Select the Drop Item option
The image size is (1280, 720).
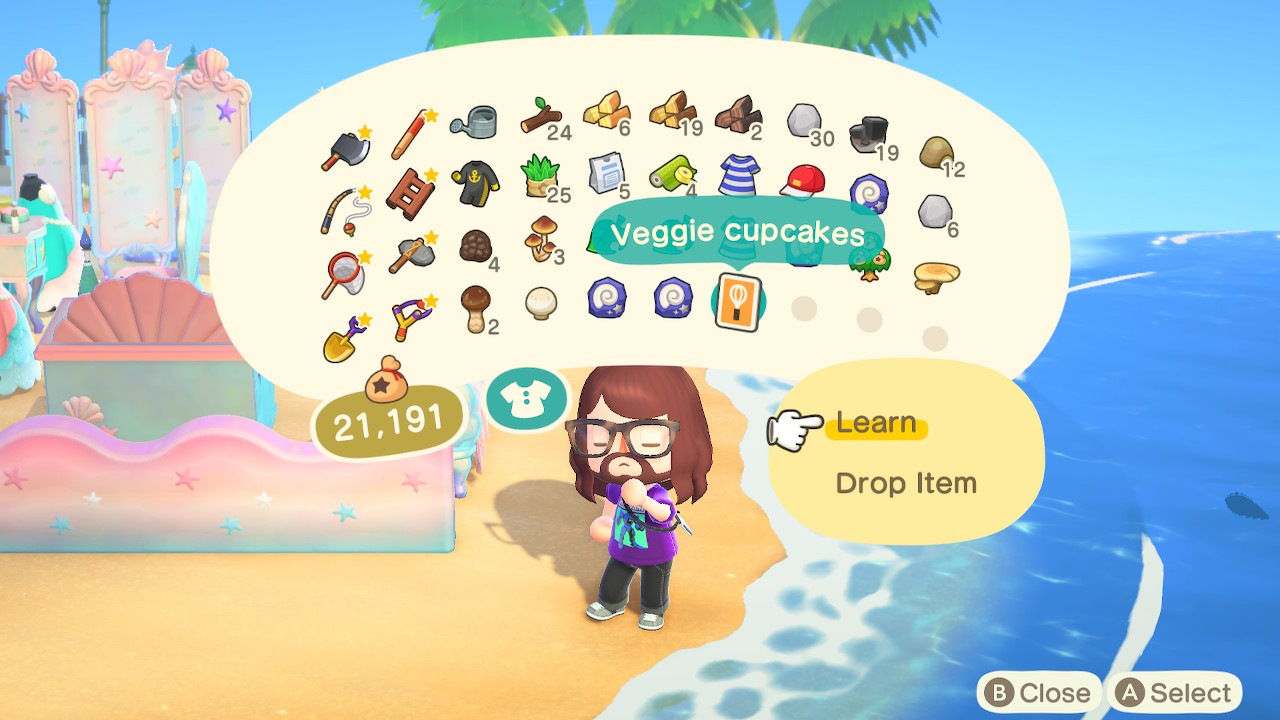pos(905,484)
